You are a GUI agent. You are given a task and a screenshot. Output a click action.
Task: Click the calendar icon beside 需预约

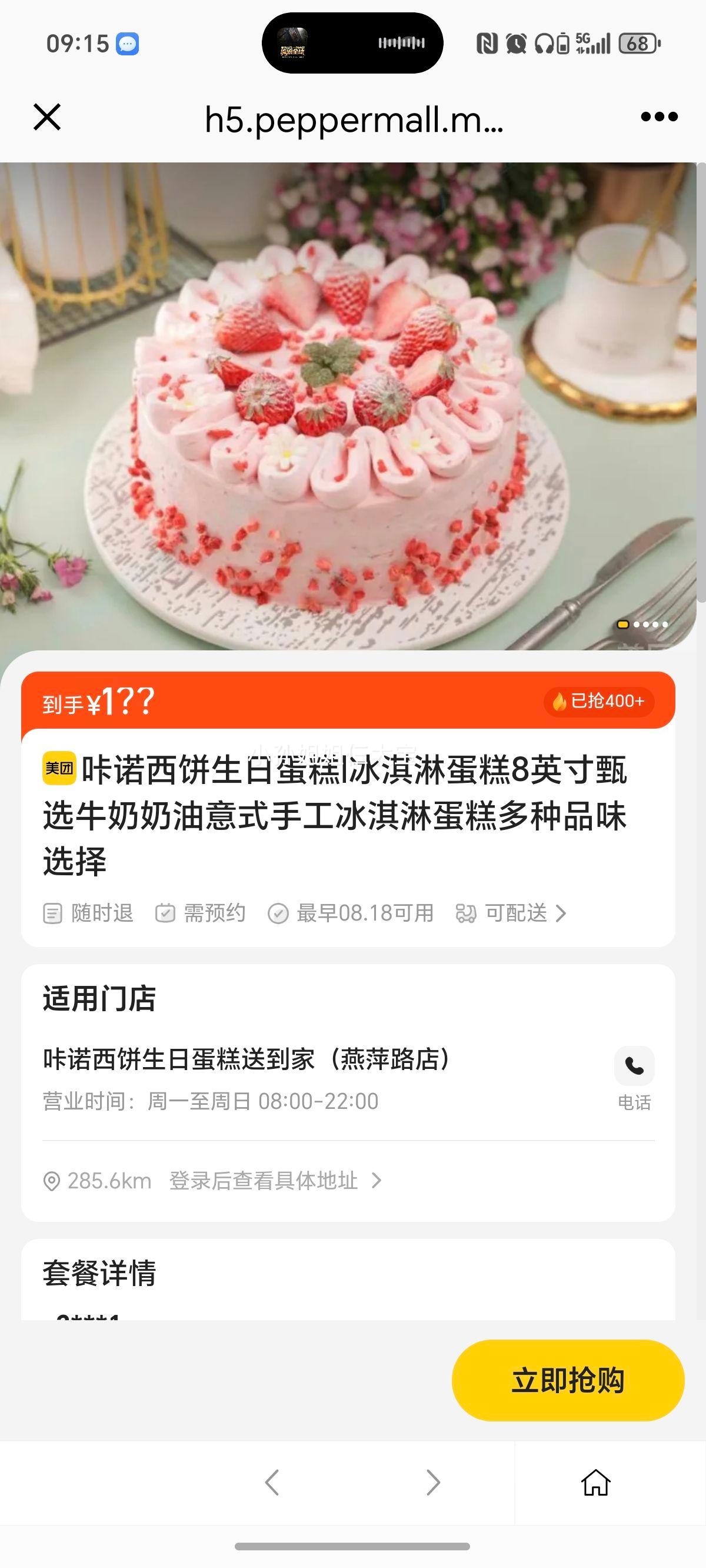click(164, 913)
